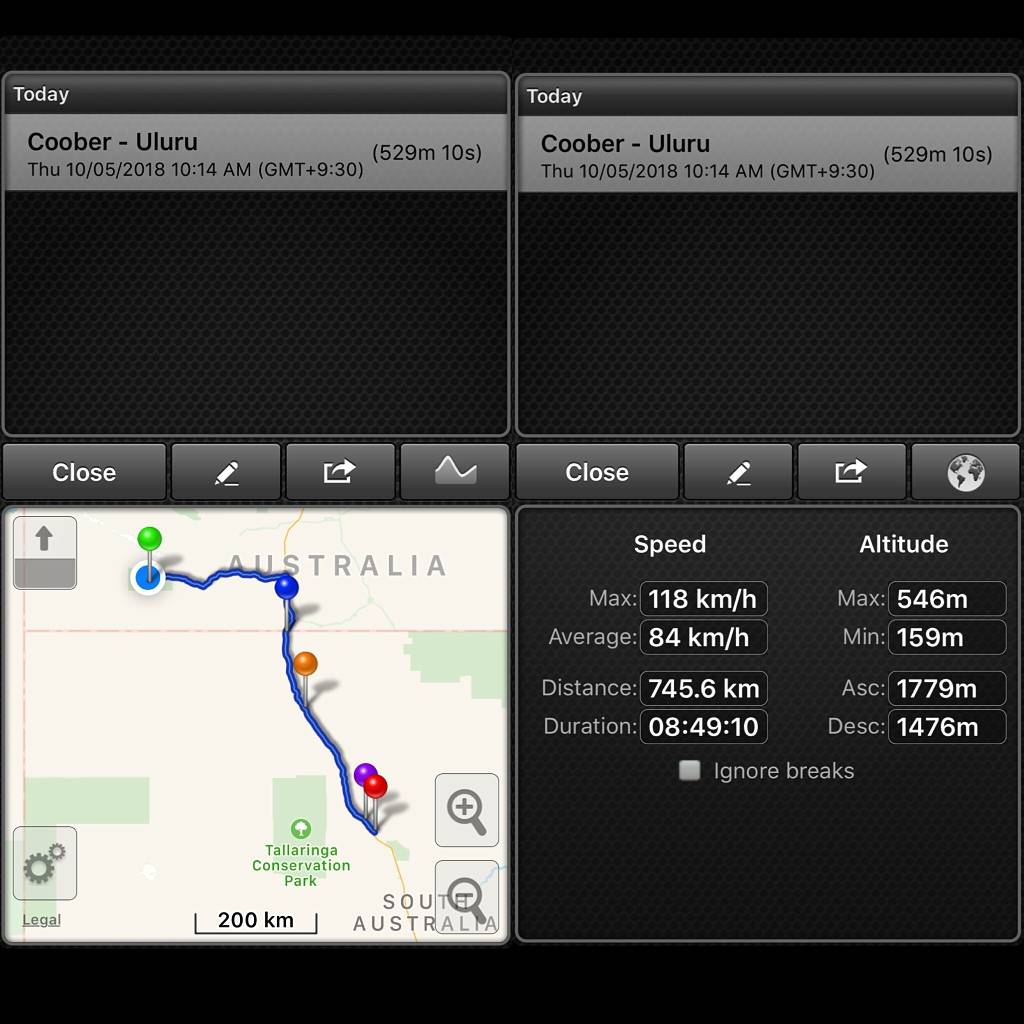
Task: Select the green pin on the map
Action: tap(149, 539)
